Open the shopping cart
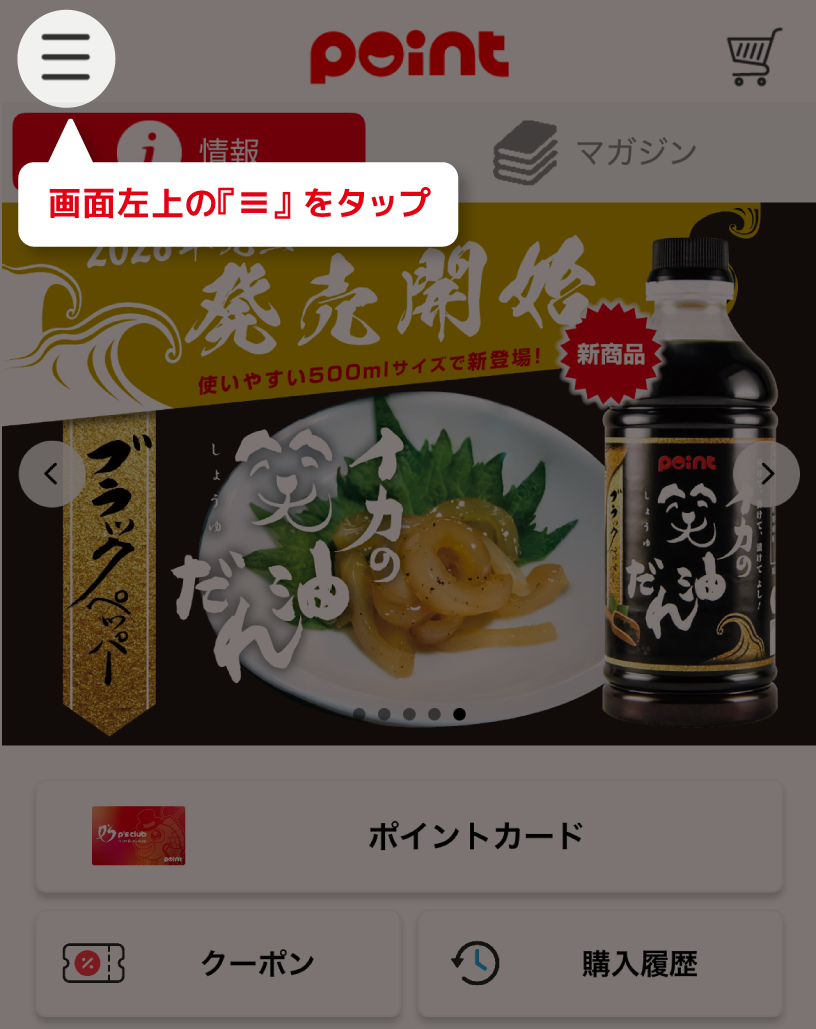 752,57
